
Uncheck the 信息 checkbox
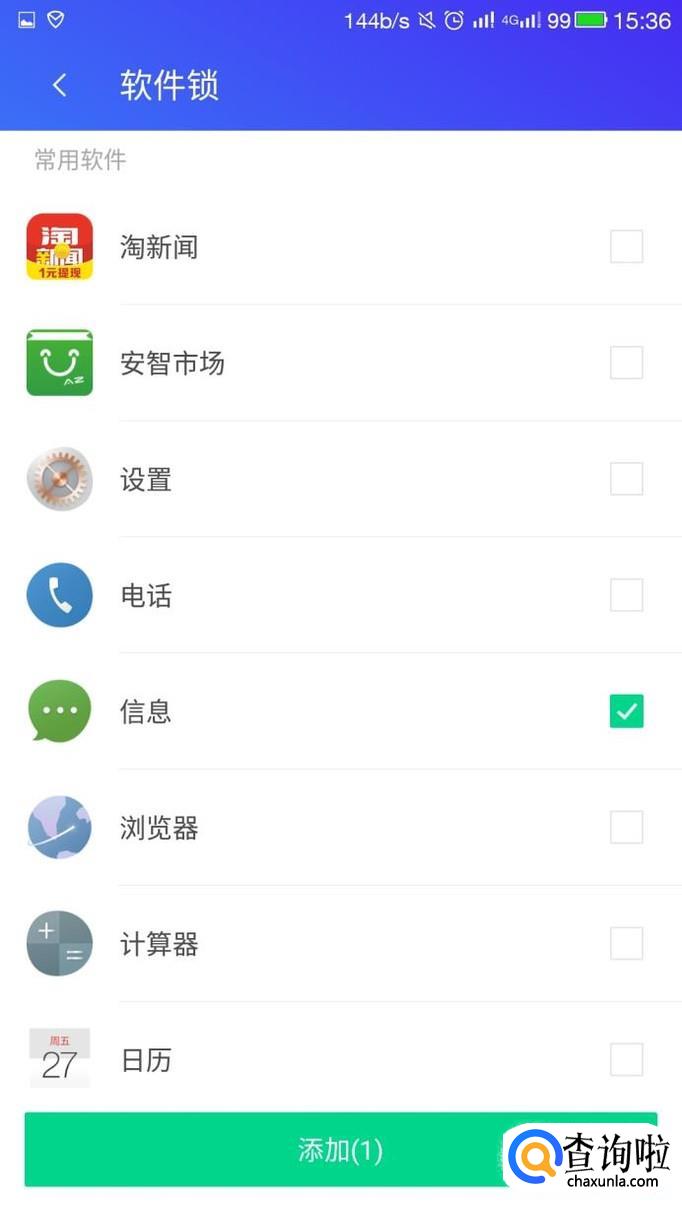point(626,711)
